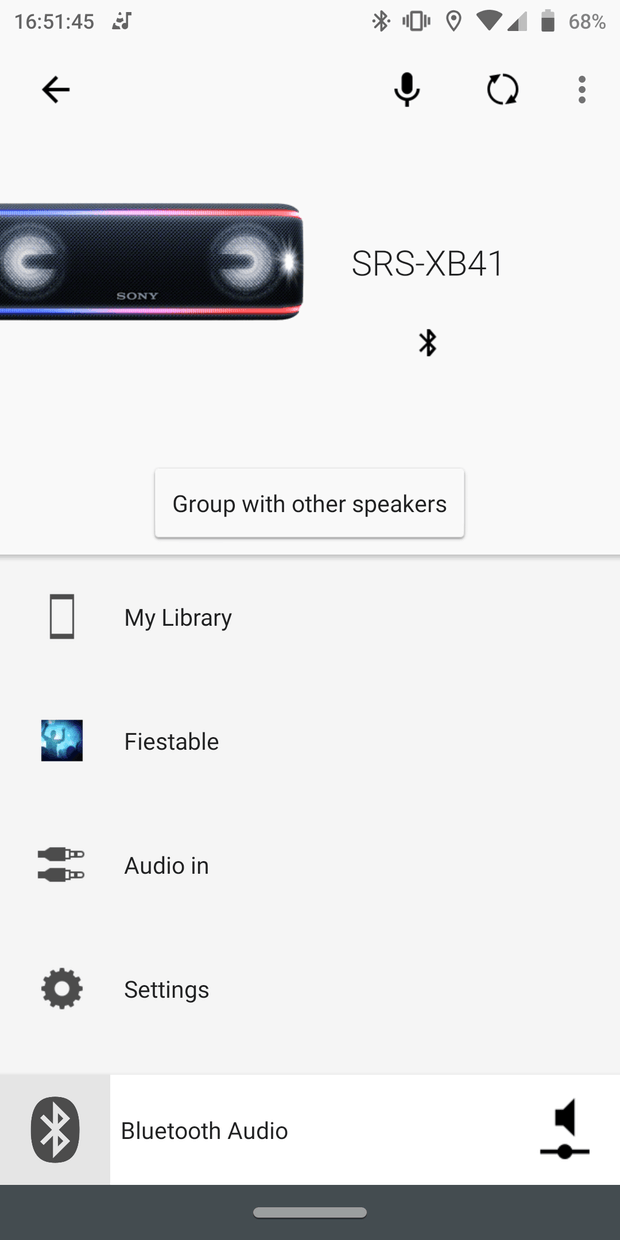The width and height of the screenshot is (620, 1240).
Task: Open My Library
Action: (x=178, y=618)
